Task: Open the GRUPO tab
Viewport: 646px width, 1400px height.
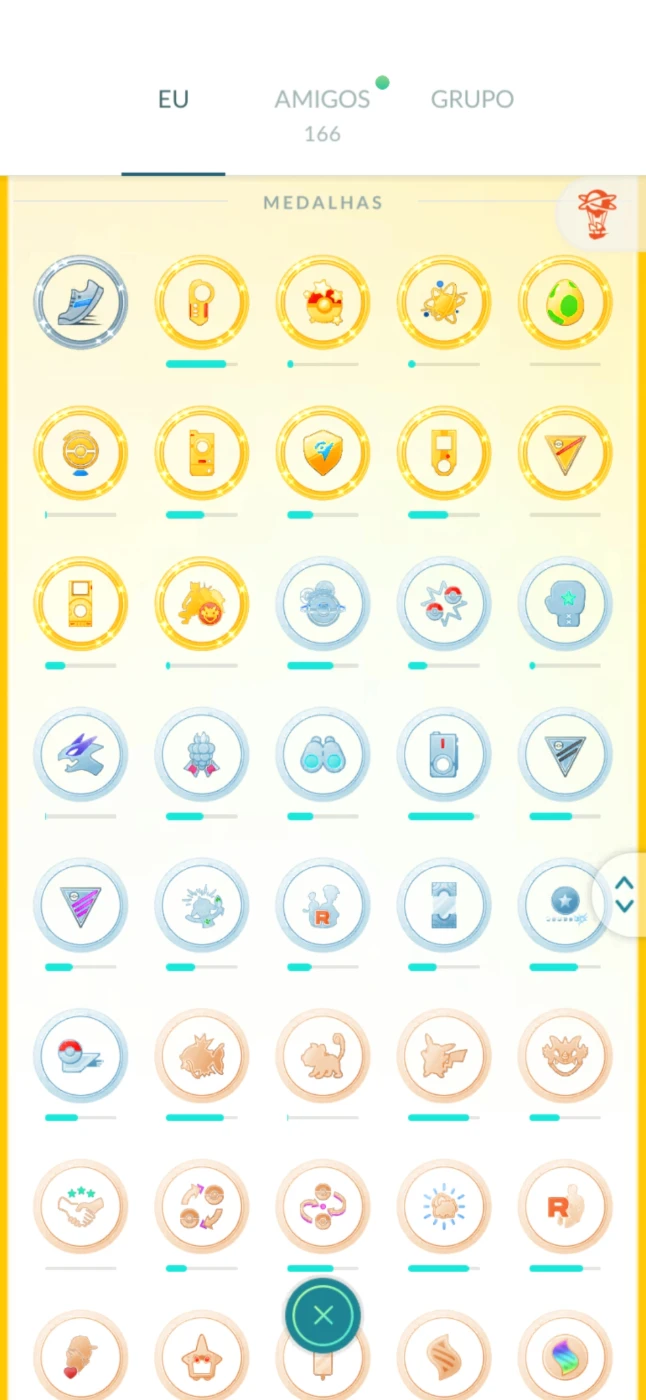Action: (x=472, y=99)
